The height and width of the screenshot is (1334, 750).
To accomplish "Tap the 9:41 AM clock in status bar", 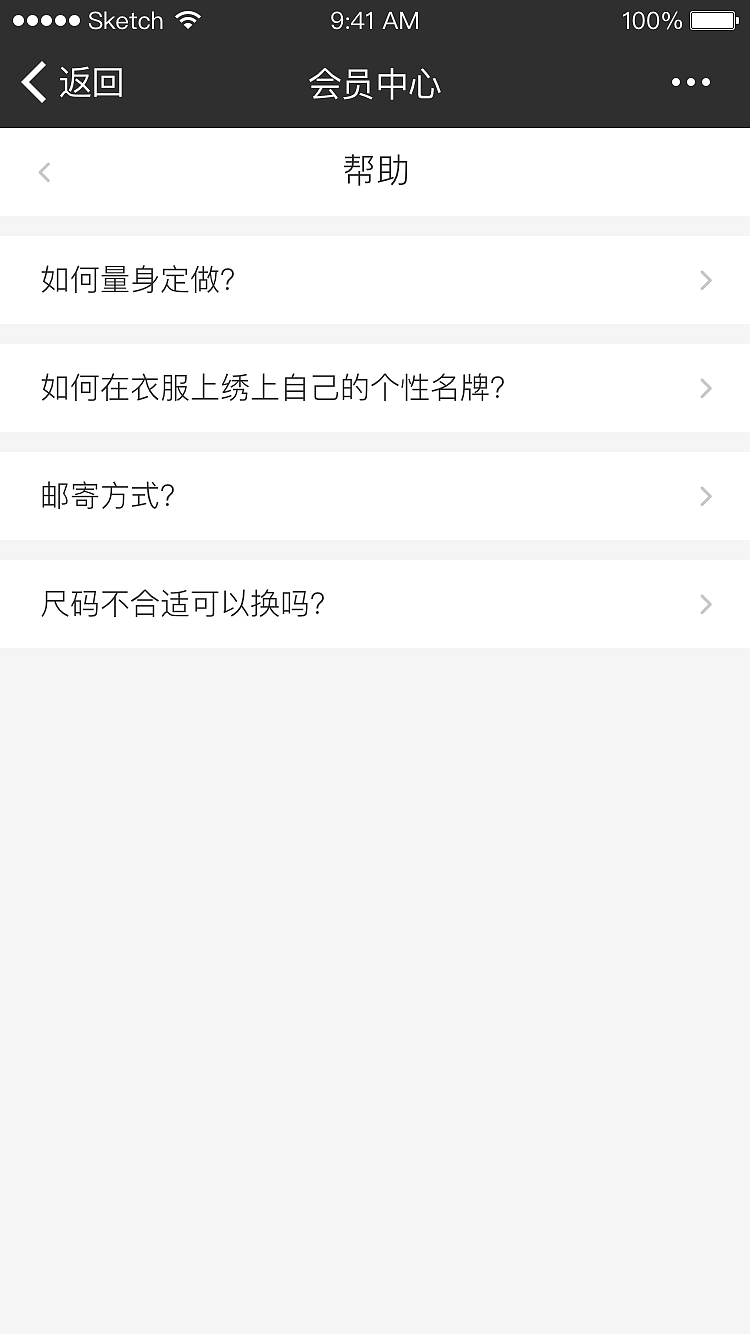I will point(375,19).
